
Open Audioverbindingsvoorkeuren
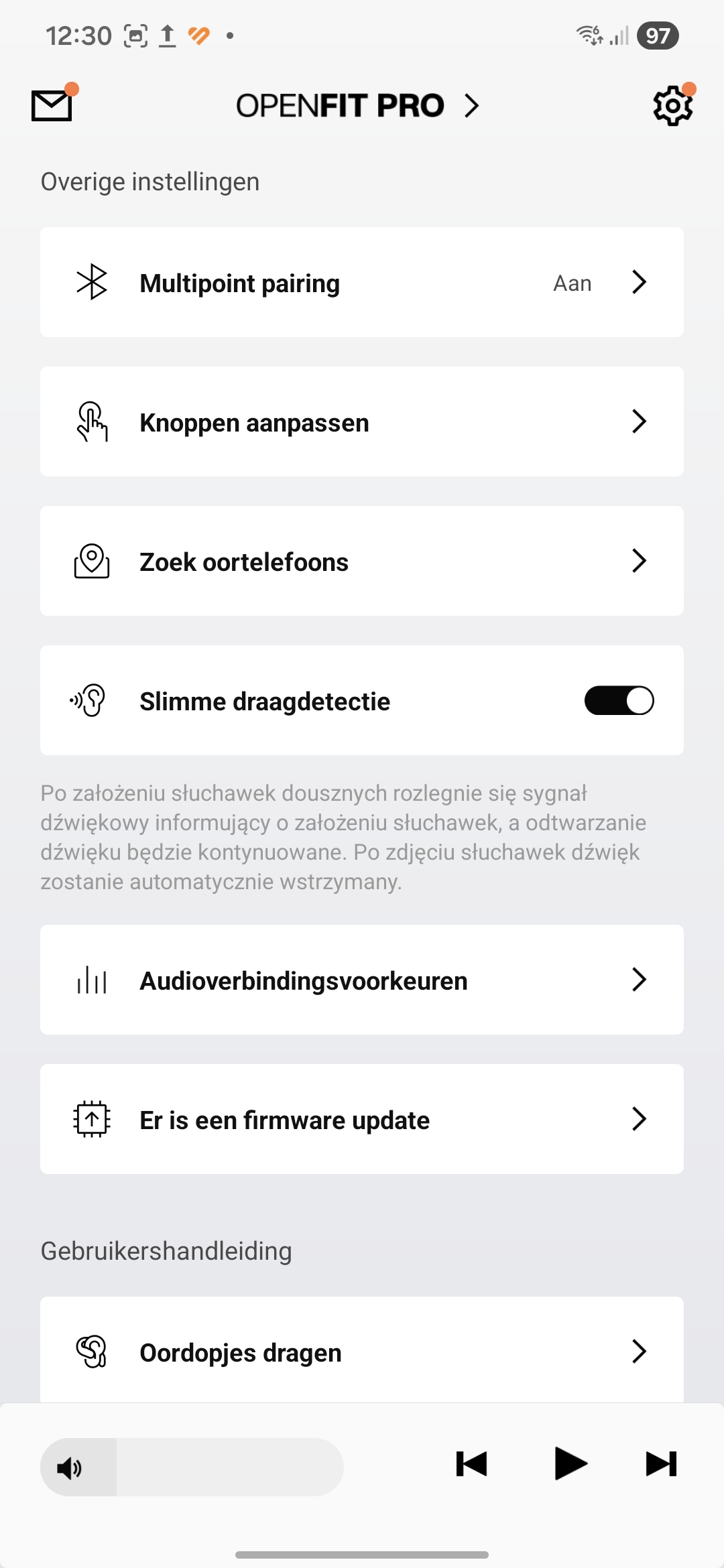pos(362,980)
